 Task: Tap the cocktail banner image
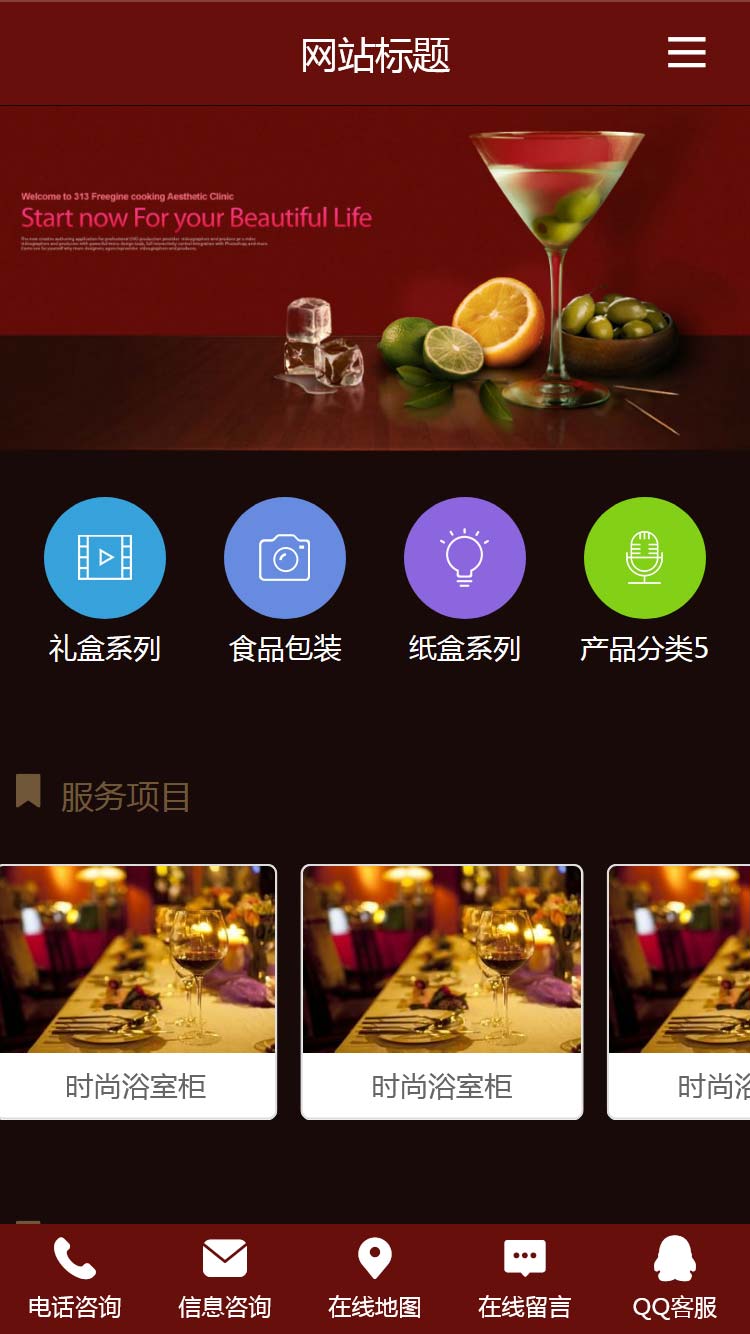tap(375, 278)
